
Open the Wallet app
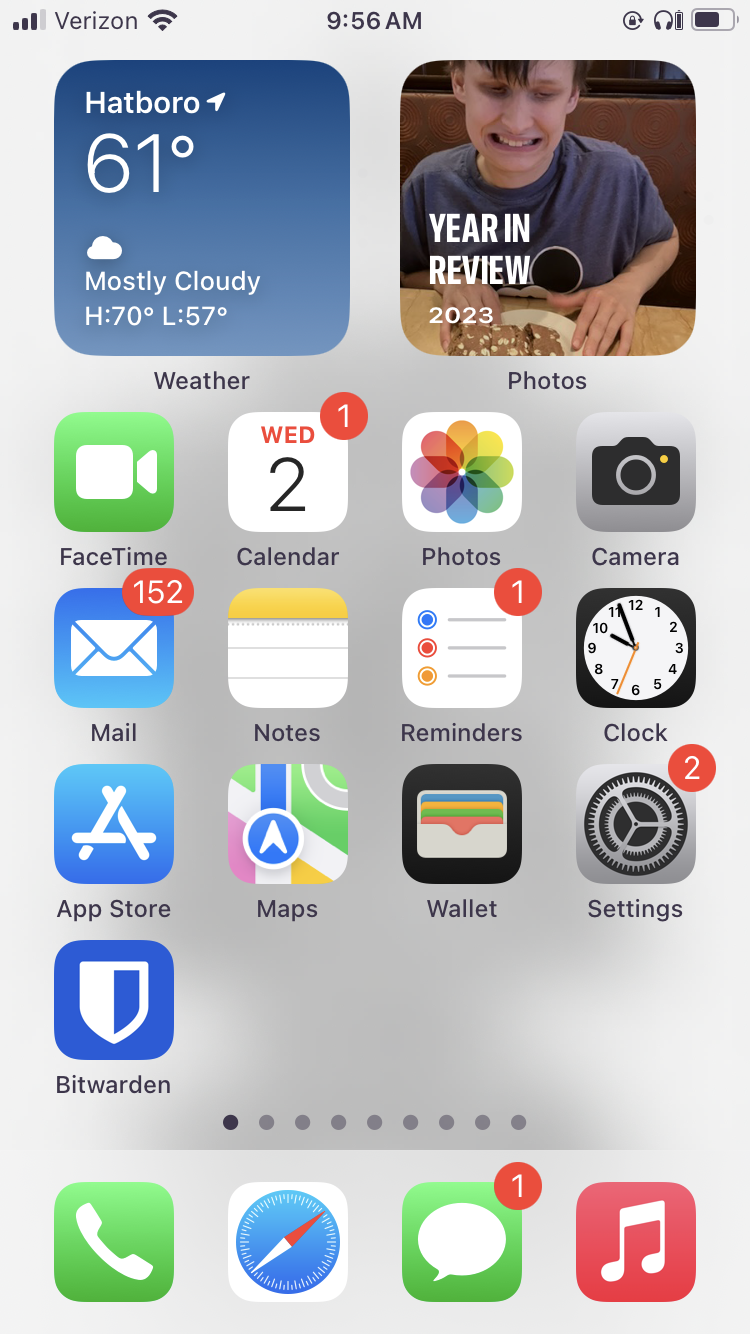coord(461,824)
